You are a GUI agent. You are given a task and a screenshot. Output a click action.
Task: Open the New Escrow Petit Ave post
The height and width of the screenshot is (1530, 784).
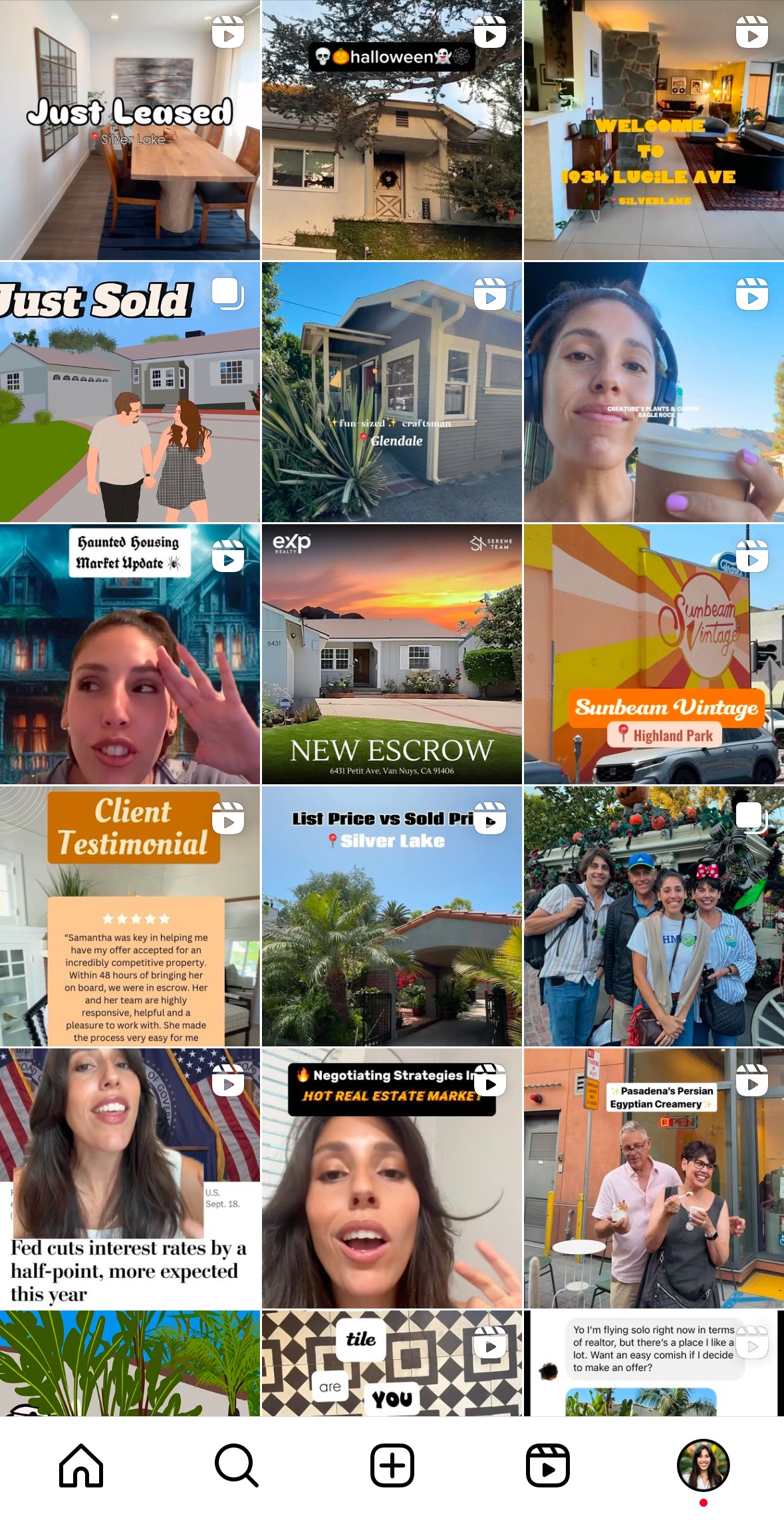coord(392,654)
